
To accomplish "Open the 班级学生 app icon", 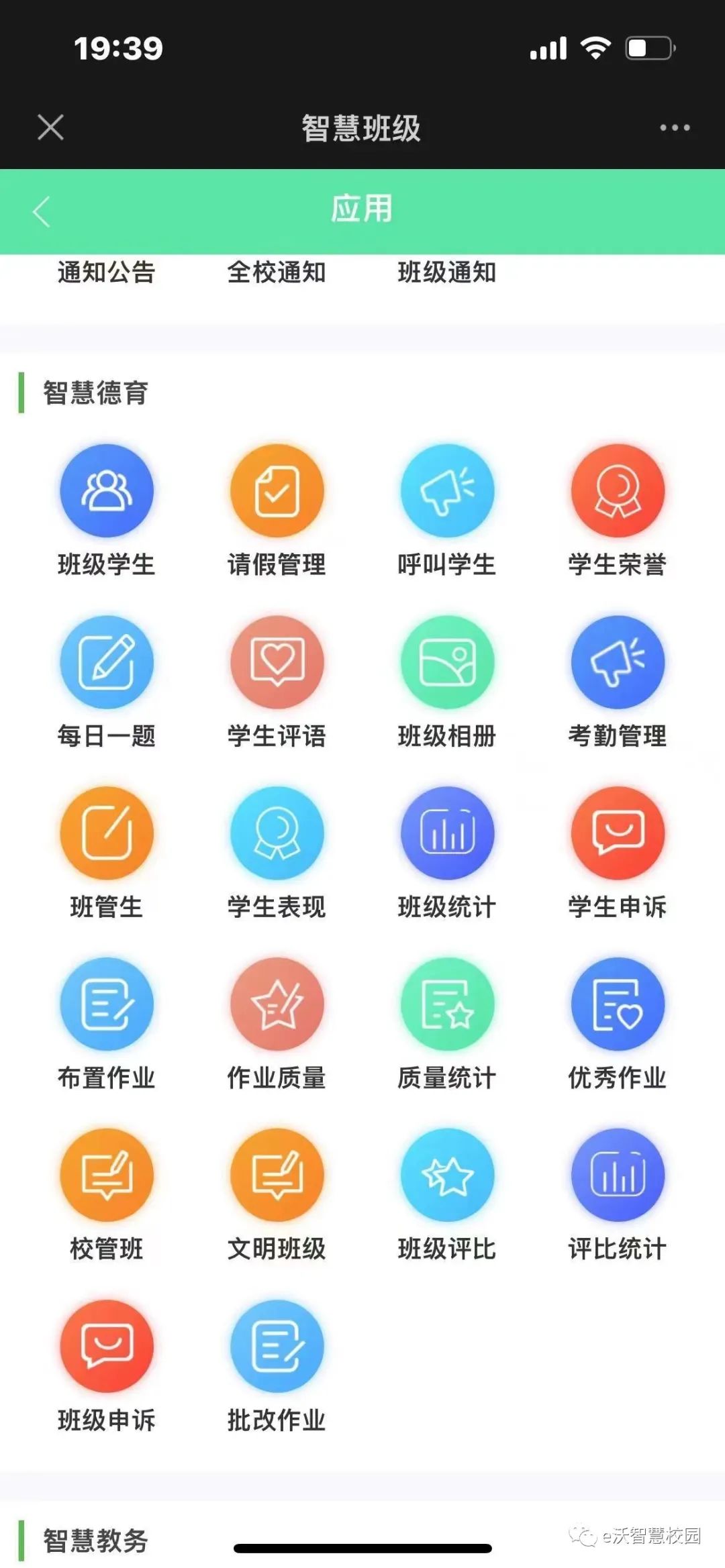I will point(106,490).
